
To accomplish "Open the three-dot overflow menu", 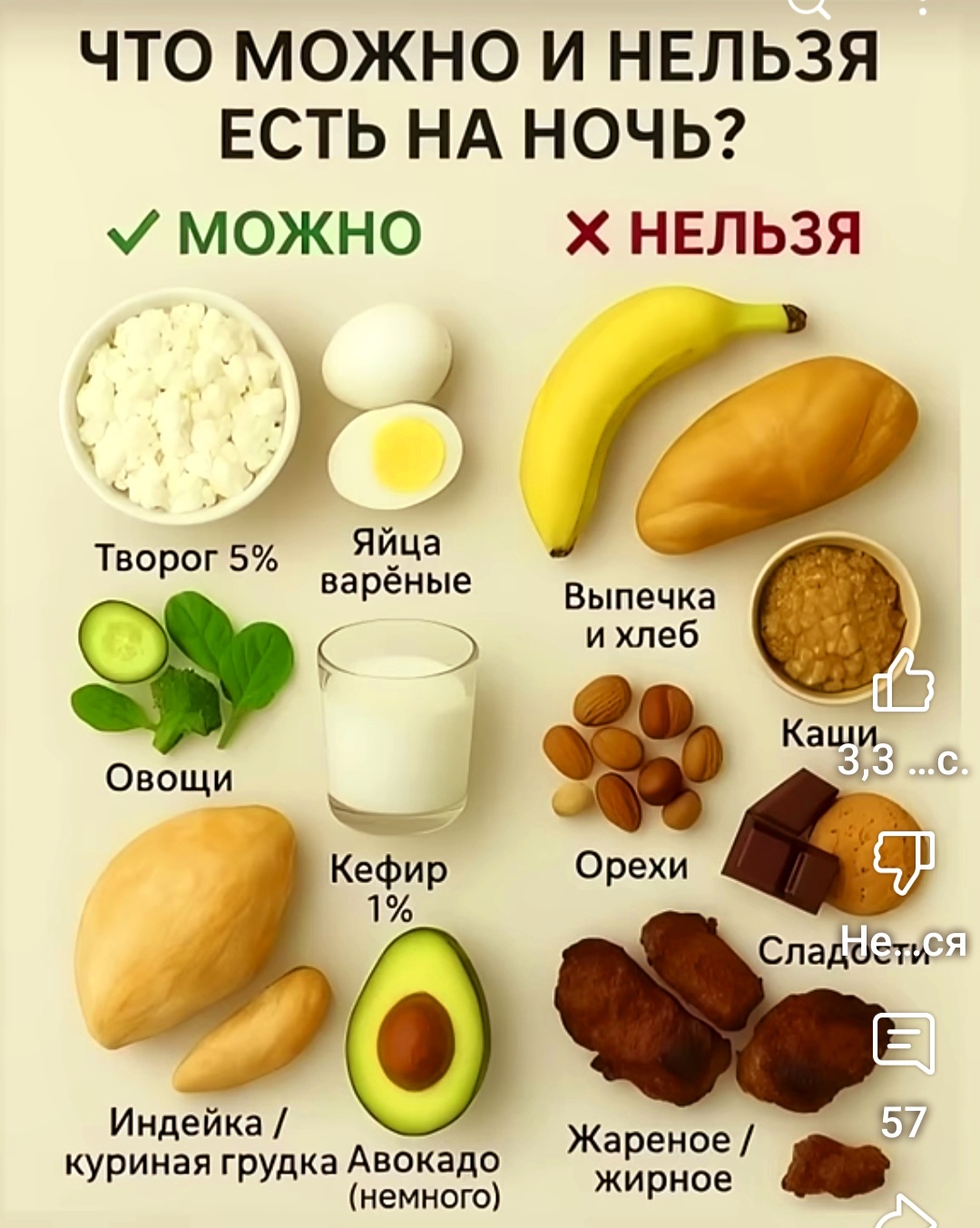I will (x=924, y=7).
